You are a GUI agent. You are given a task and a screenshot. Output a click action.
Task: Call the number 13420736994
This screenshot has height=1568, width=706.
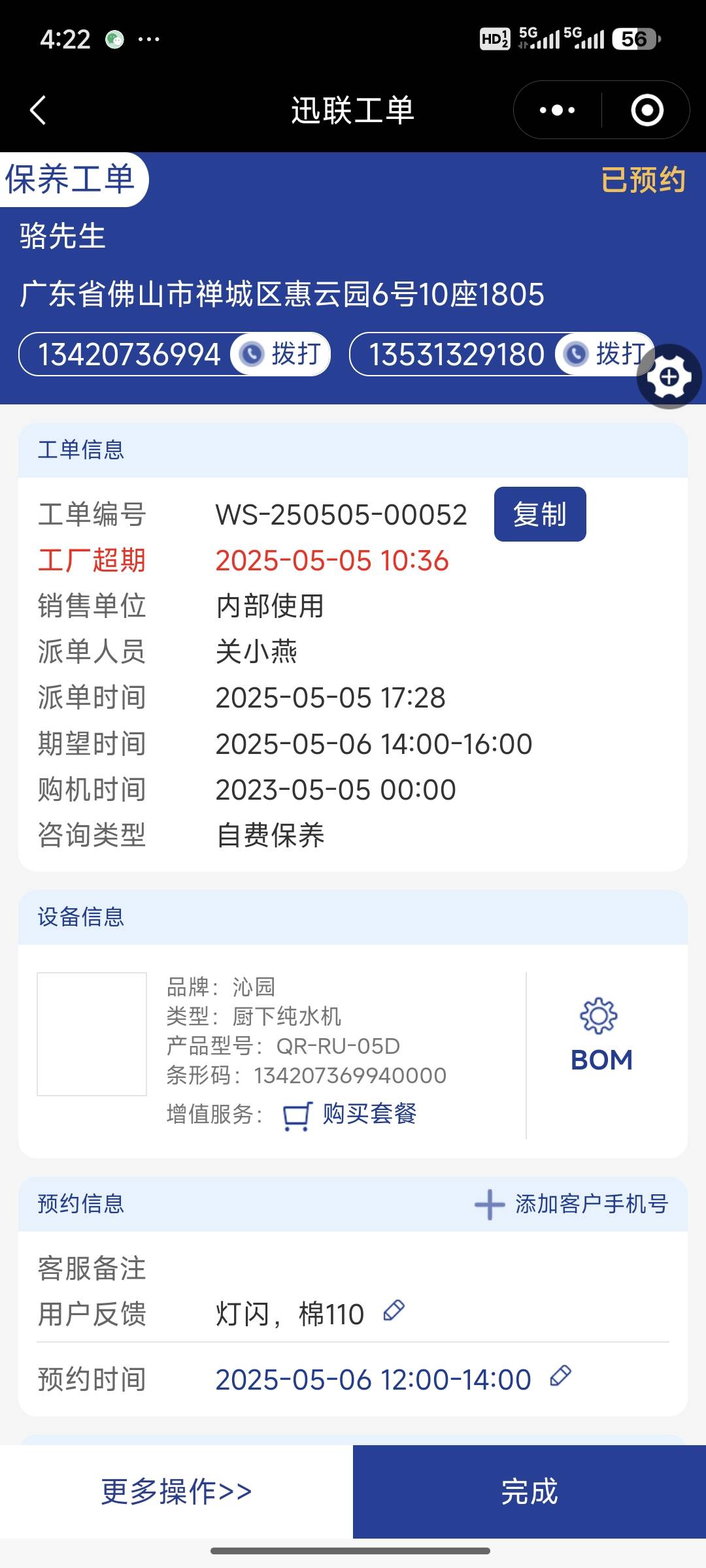pos(281,355)
